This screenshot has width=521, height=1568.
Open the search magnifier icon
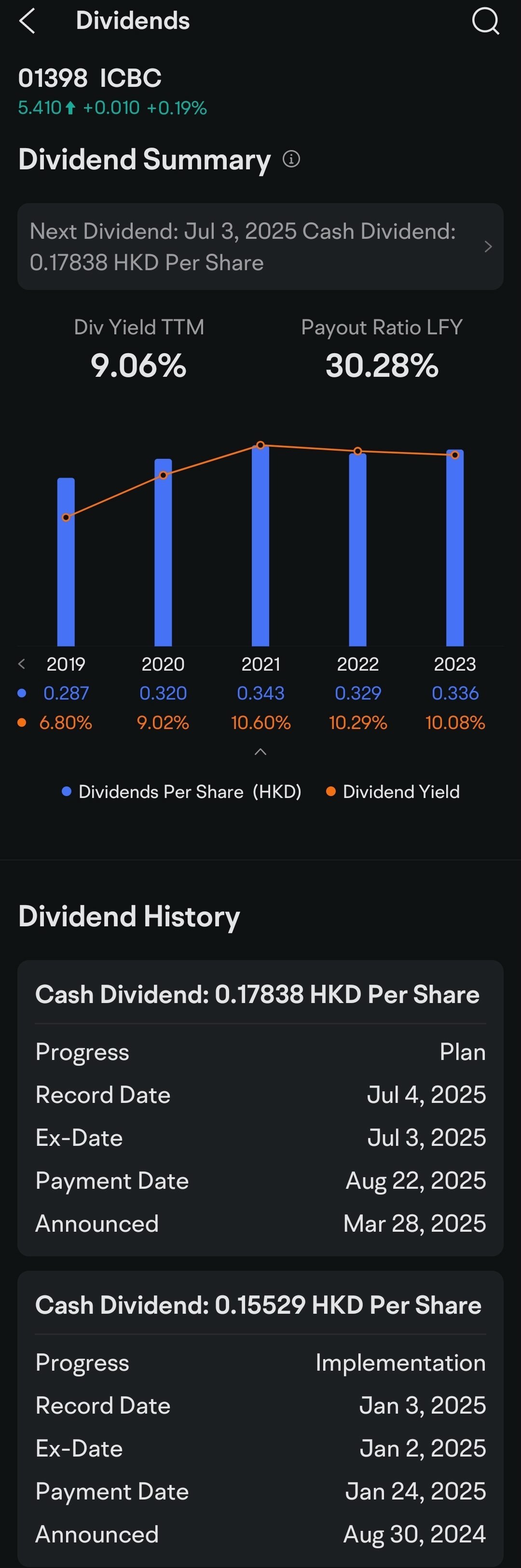coord(485,21)
